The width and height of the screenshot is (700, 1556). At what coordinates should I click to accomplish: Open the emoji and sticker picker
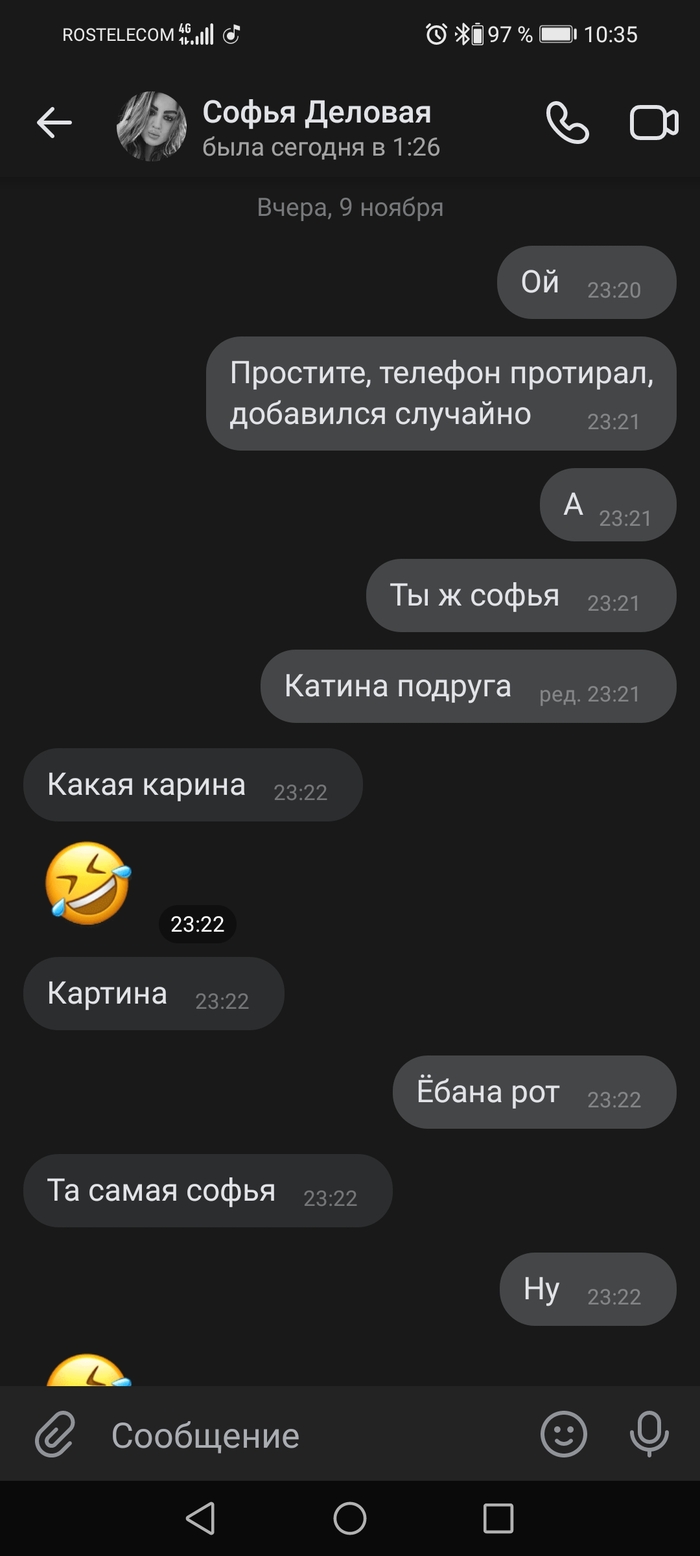tap(564, 1435)
